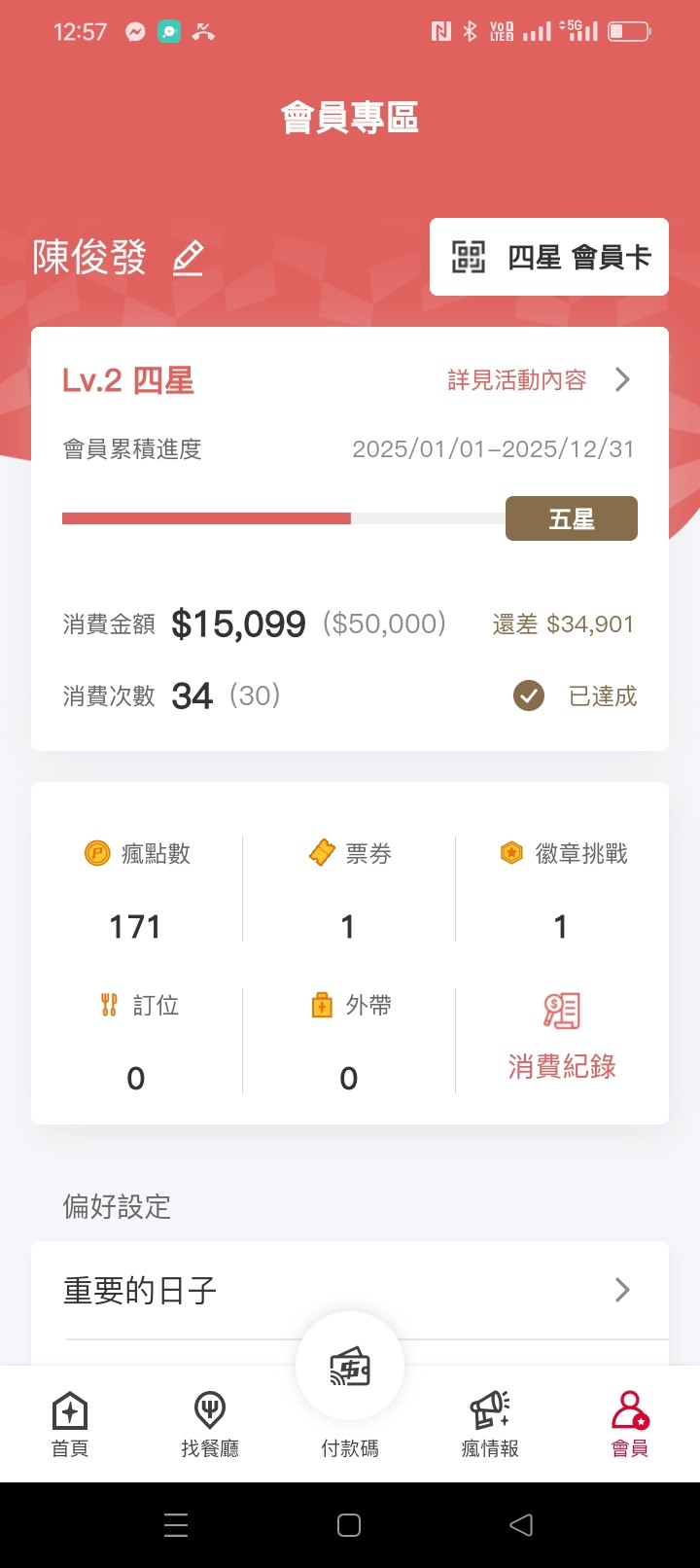Open the 票券 tickets section
The image size is (700, 1568).
[349, 888]
